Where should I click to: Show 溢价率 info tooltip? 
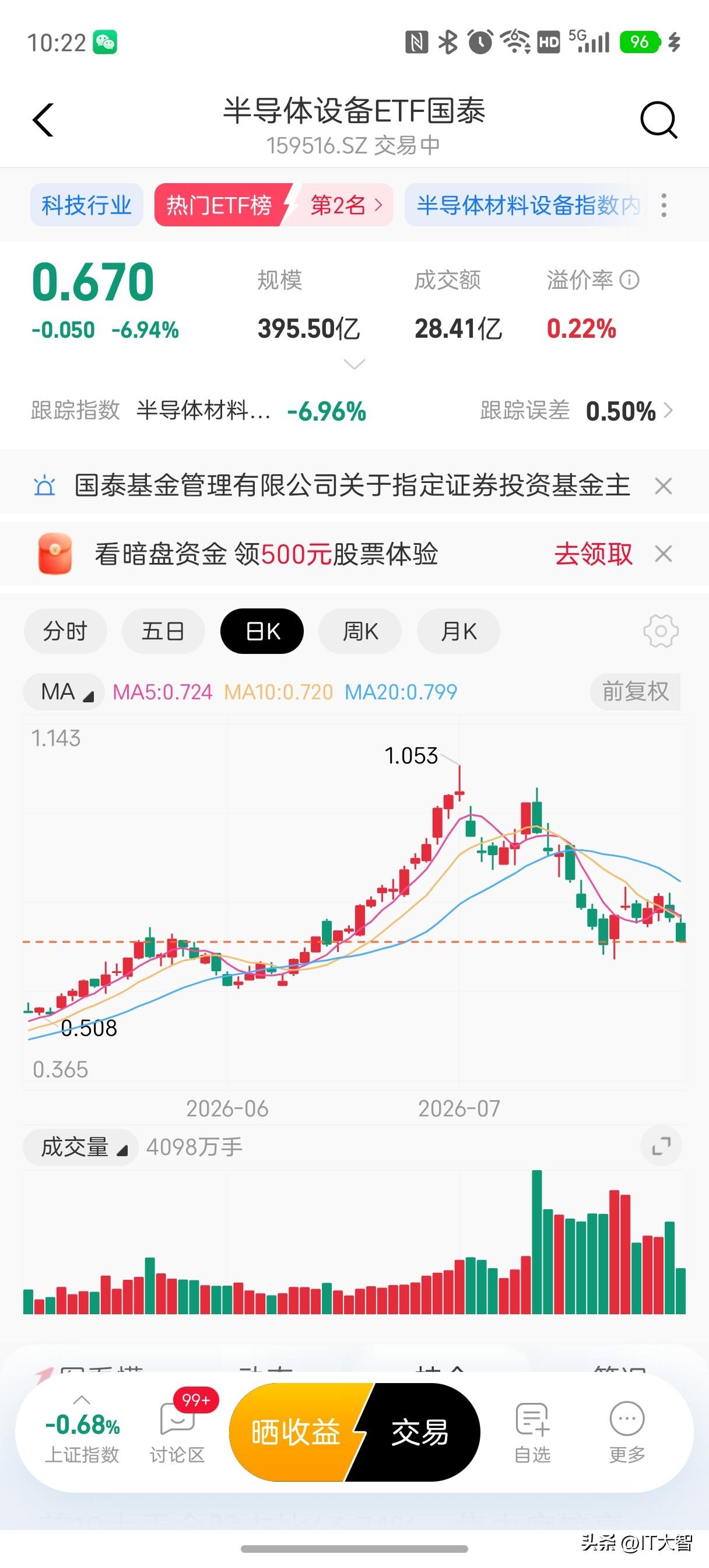point(629,280)
